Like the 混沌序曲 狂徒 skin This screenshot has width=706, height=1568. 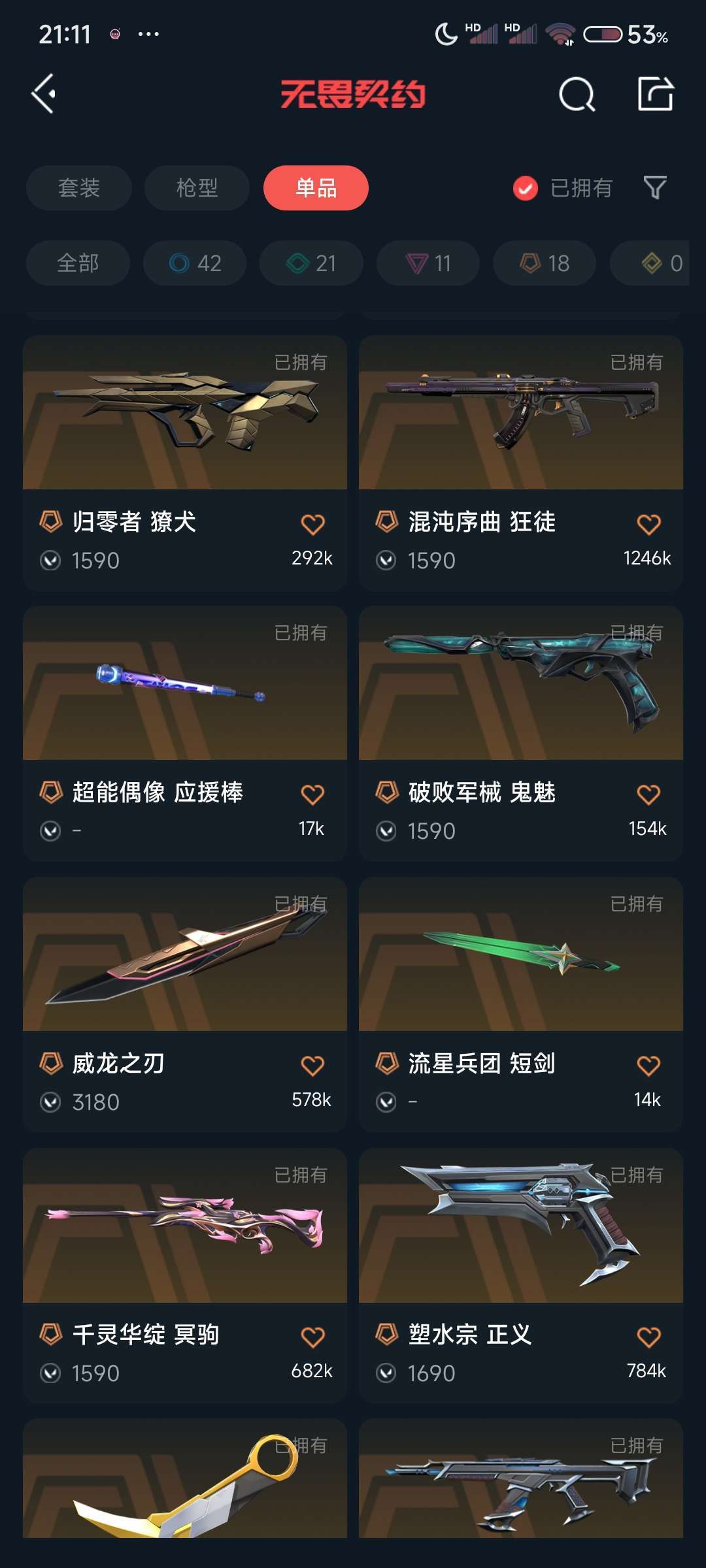tap(648, 524)
